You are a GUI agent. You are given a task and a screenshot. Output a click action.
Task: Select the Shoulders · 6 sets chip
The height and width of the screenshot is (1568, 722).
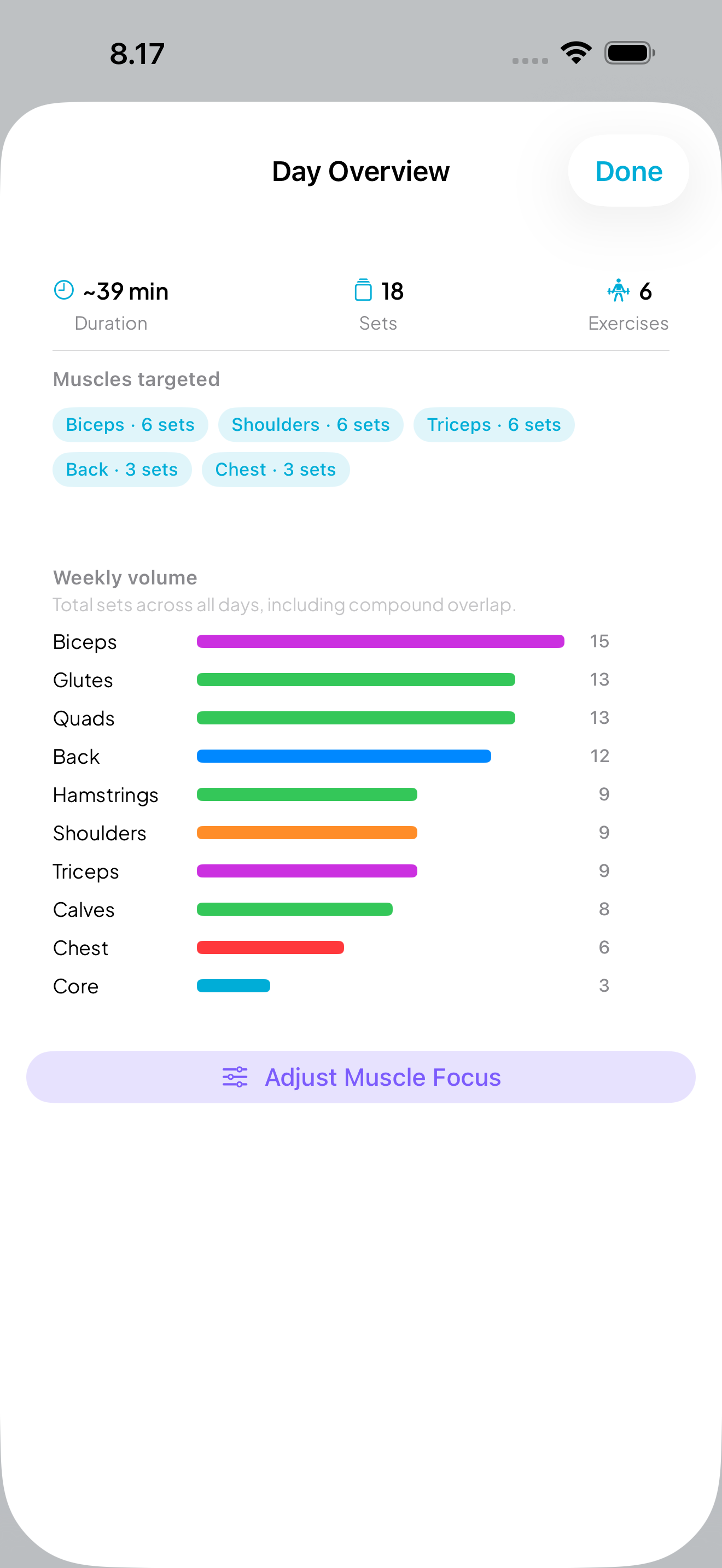pyautogui.click(x=311, y=424)
